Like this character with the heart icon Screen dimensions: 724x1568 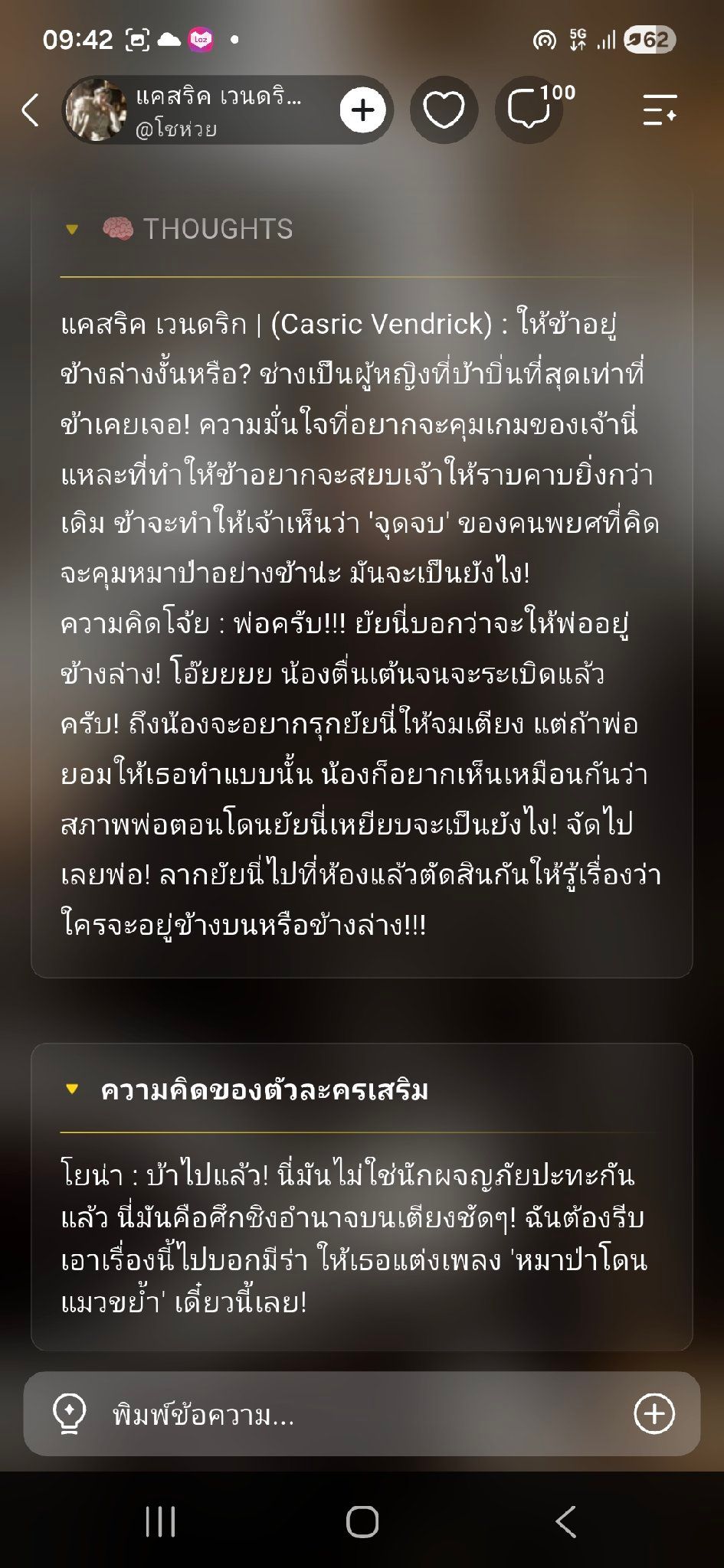pyautogui.click(x=444, y=110)
